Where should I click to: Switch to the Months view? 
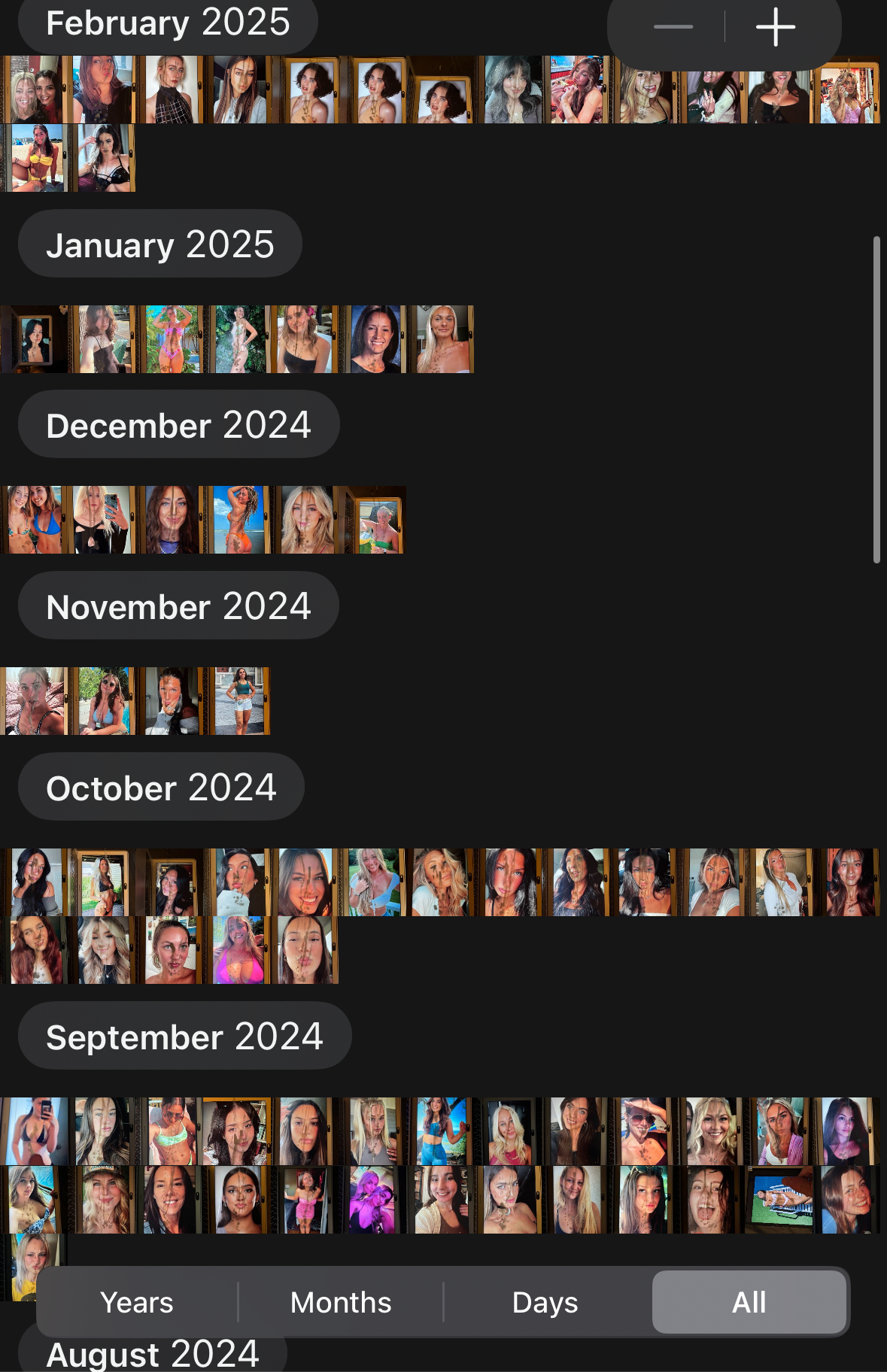point(341,1302)
